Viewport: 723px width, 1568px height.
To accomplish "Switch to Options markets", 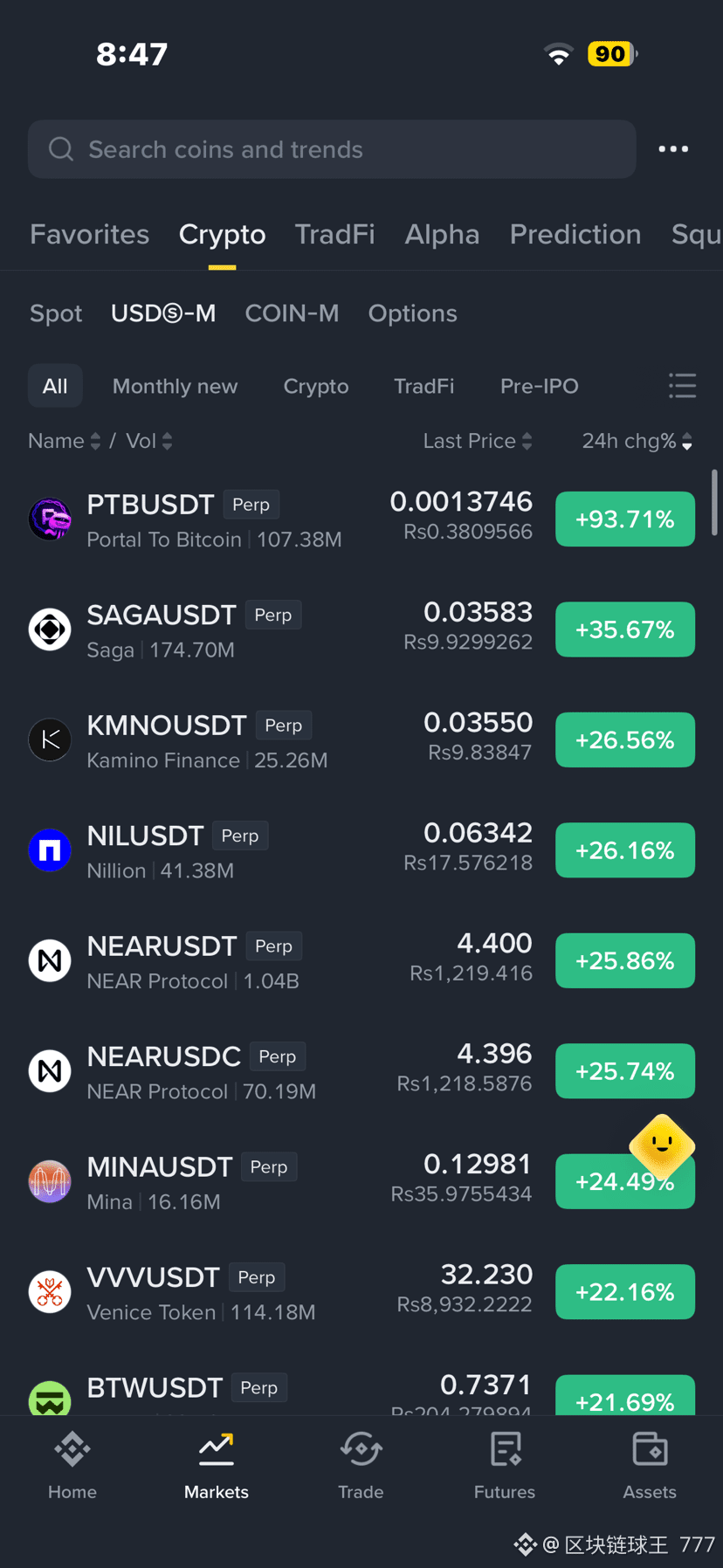I will (x=412, y=313).
